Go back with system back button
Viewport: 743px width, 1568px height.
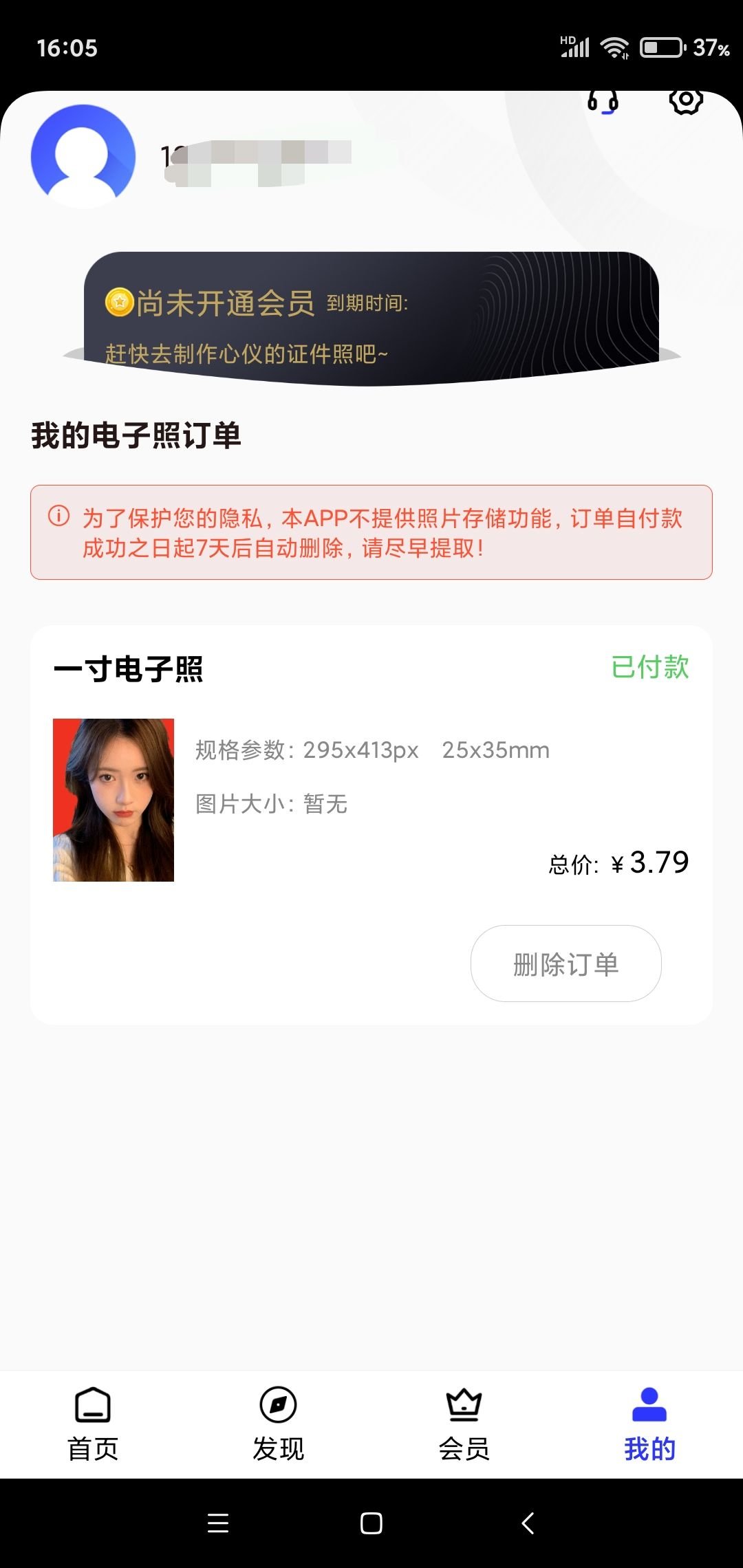[x=528, y=1523]
